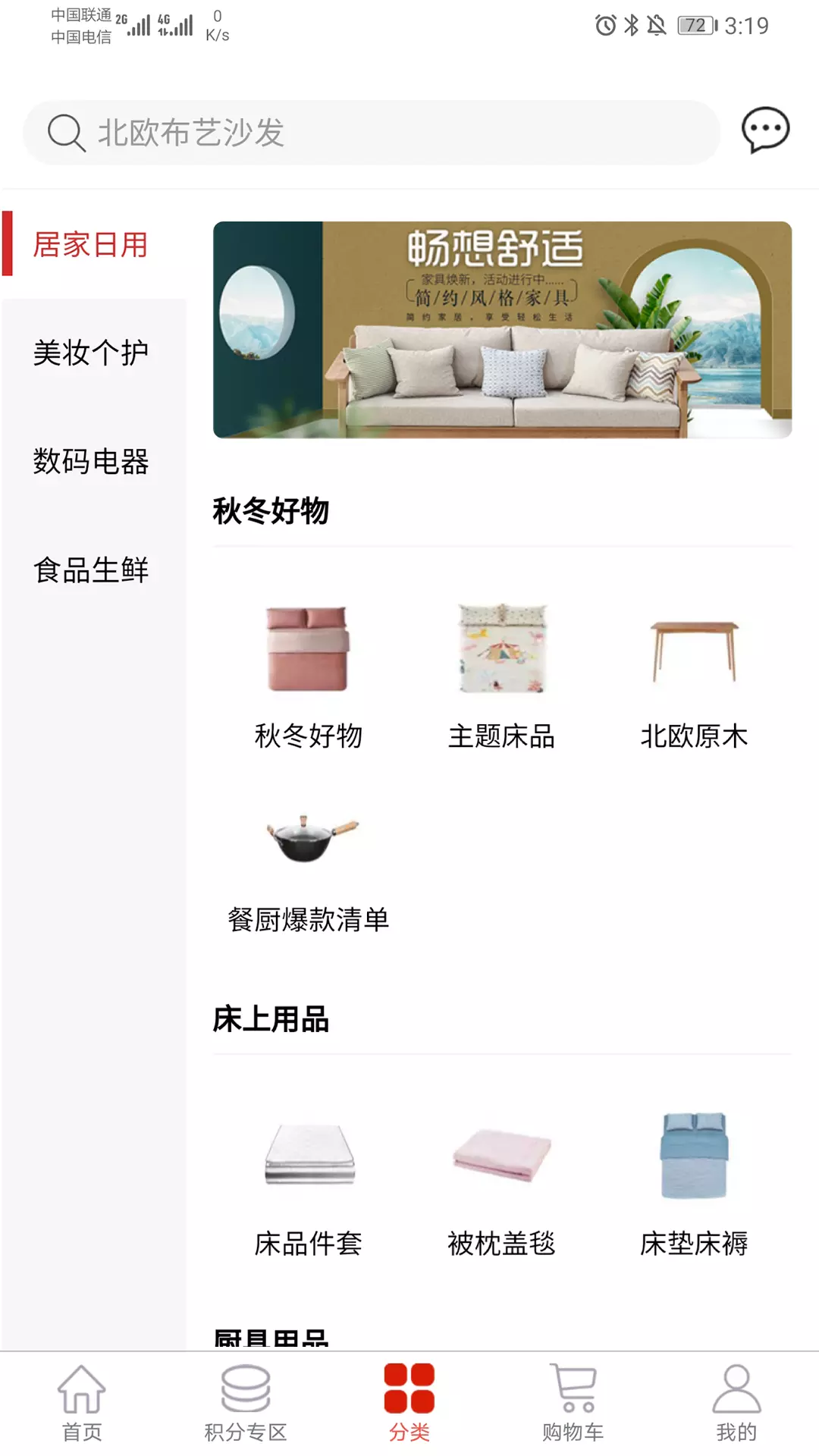
Task: Switch to the 食品生鲜 category
Action: (91, 570)
